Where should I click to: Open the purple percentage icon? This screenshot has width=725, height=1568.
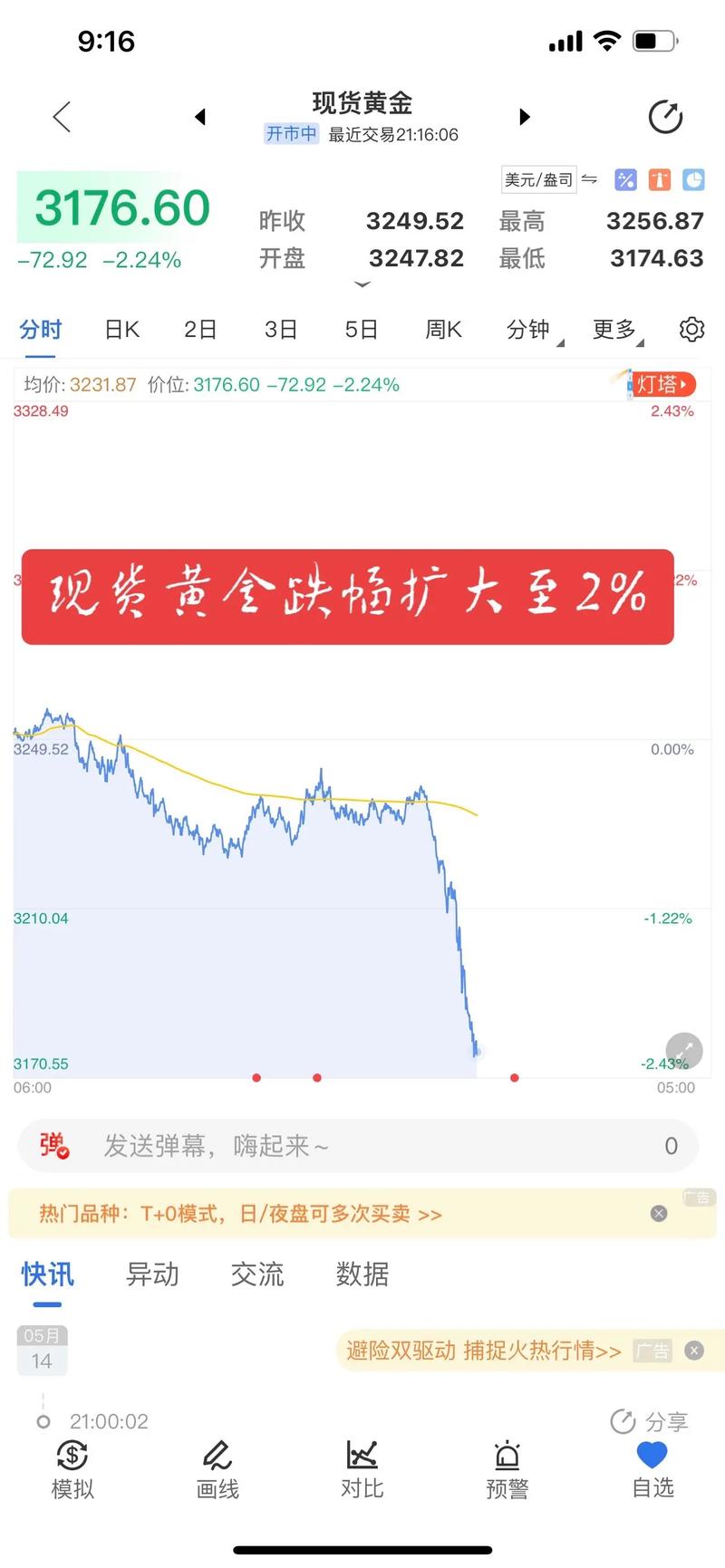(x=625, y=180)
